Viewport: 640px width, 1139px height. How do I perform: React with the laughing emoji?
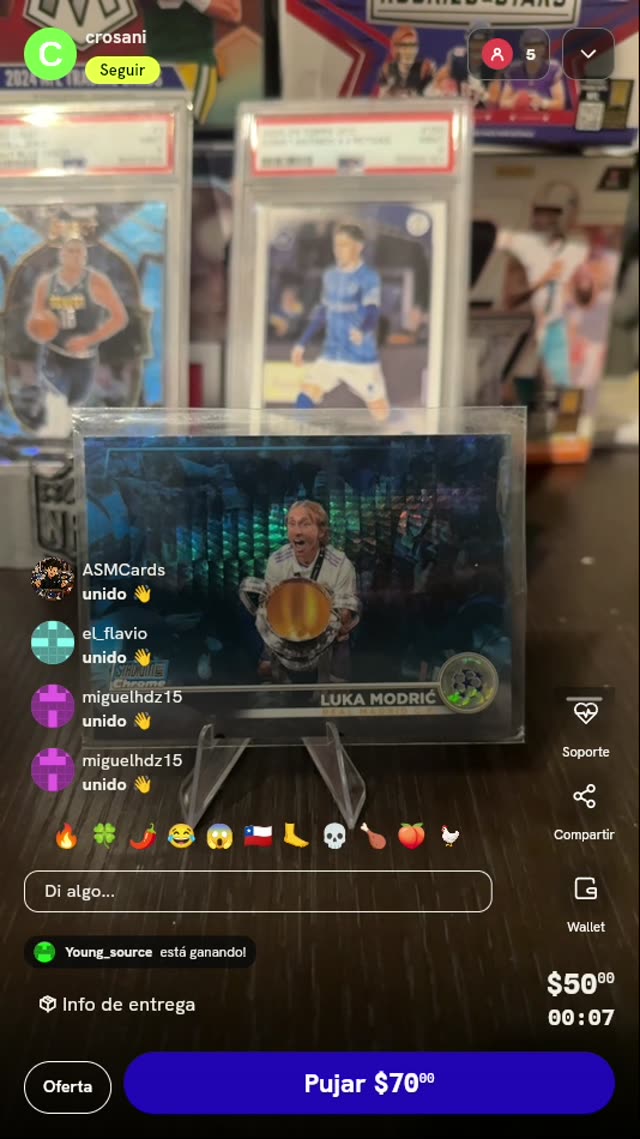point(181,836)
